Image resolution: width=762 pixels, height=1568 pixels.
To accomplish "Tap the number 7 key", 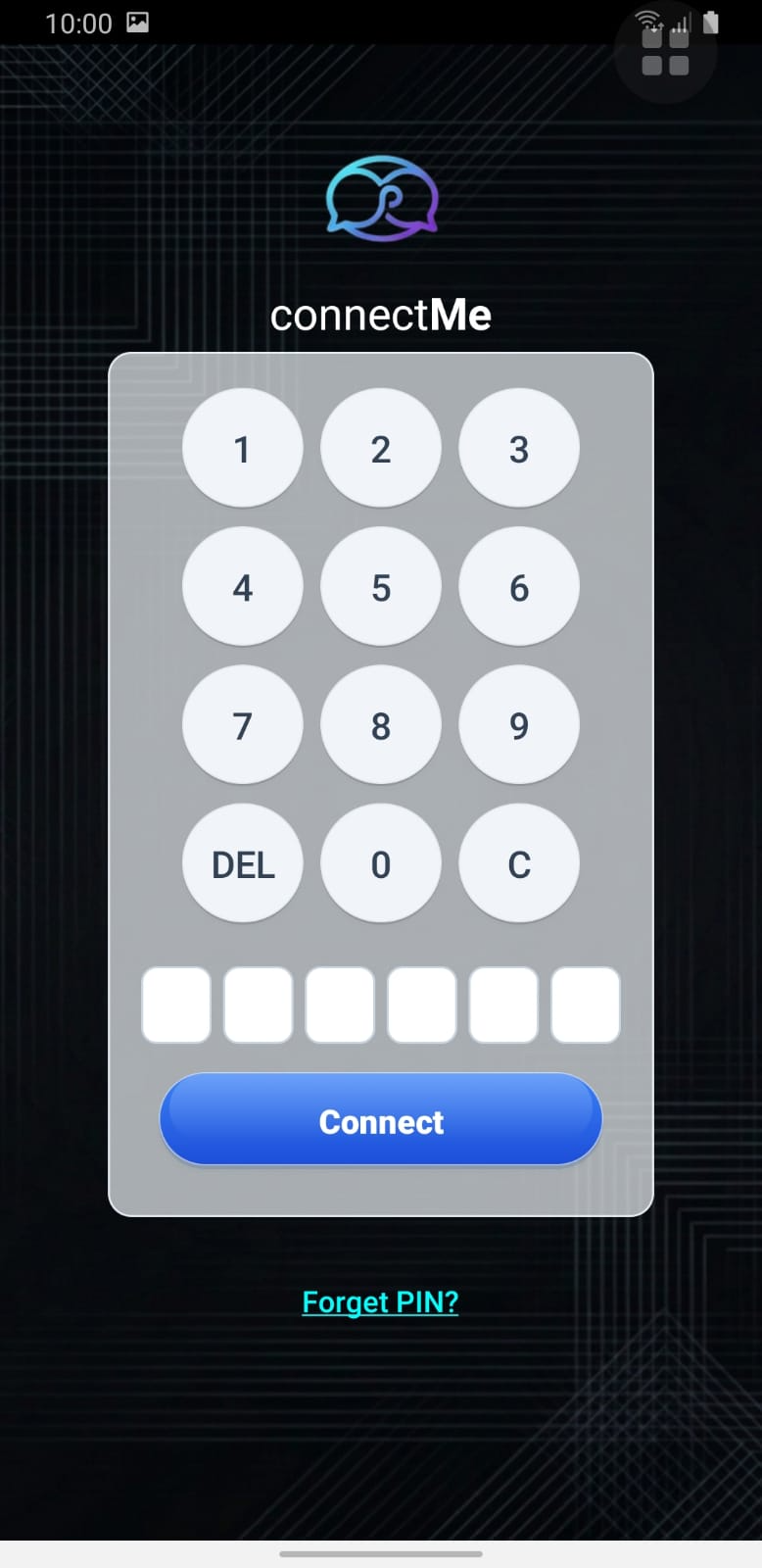I will point(243,724).
